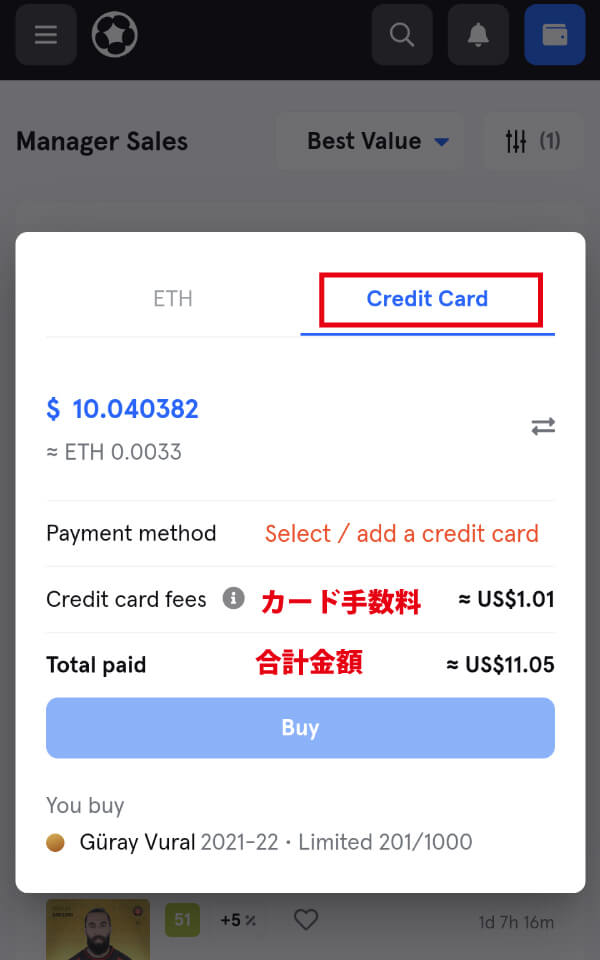The height and width of the screenshot is (960, 600).
Task: Like the card with the heart icon
Action: point(305,919)
